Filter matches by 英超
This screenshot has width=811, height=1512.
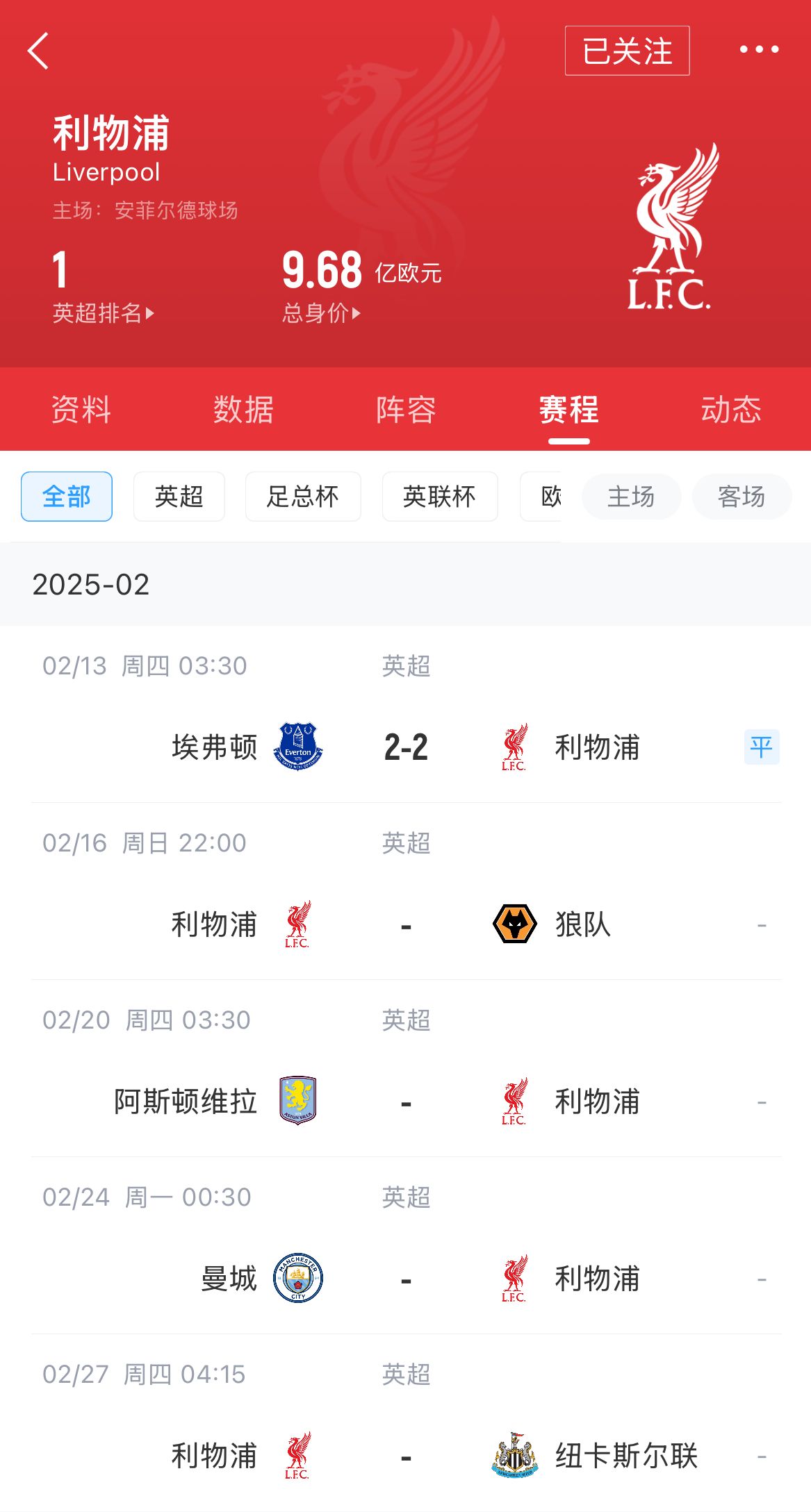point(179,497)
